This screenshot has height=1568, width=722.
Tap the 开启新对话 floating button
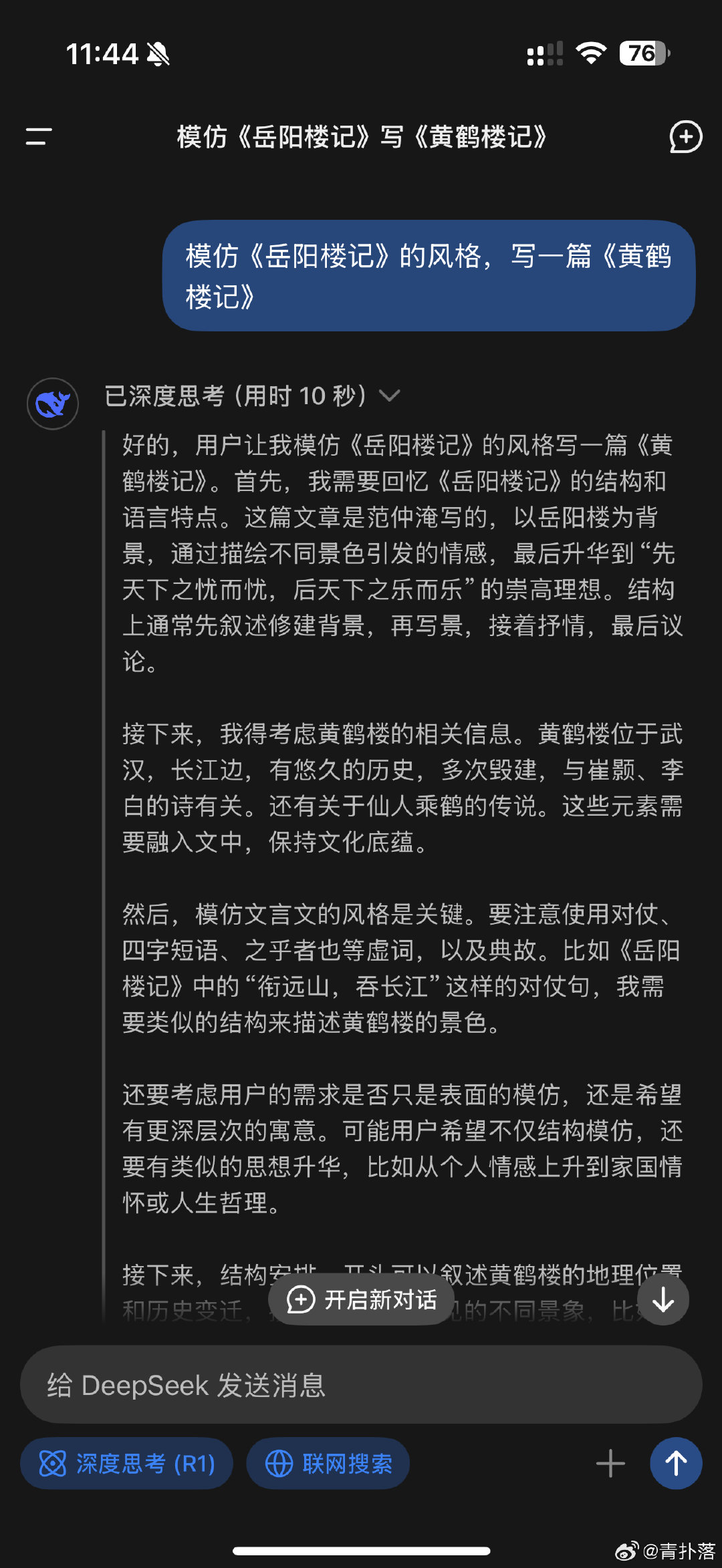pos(362,1299)
